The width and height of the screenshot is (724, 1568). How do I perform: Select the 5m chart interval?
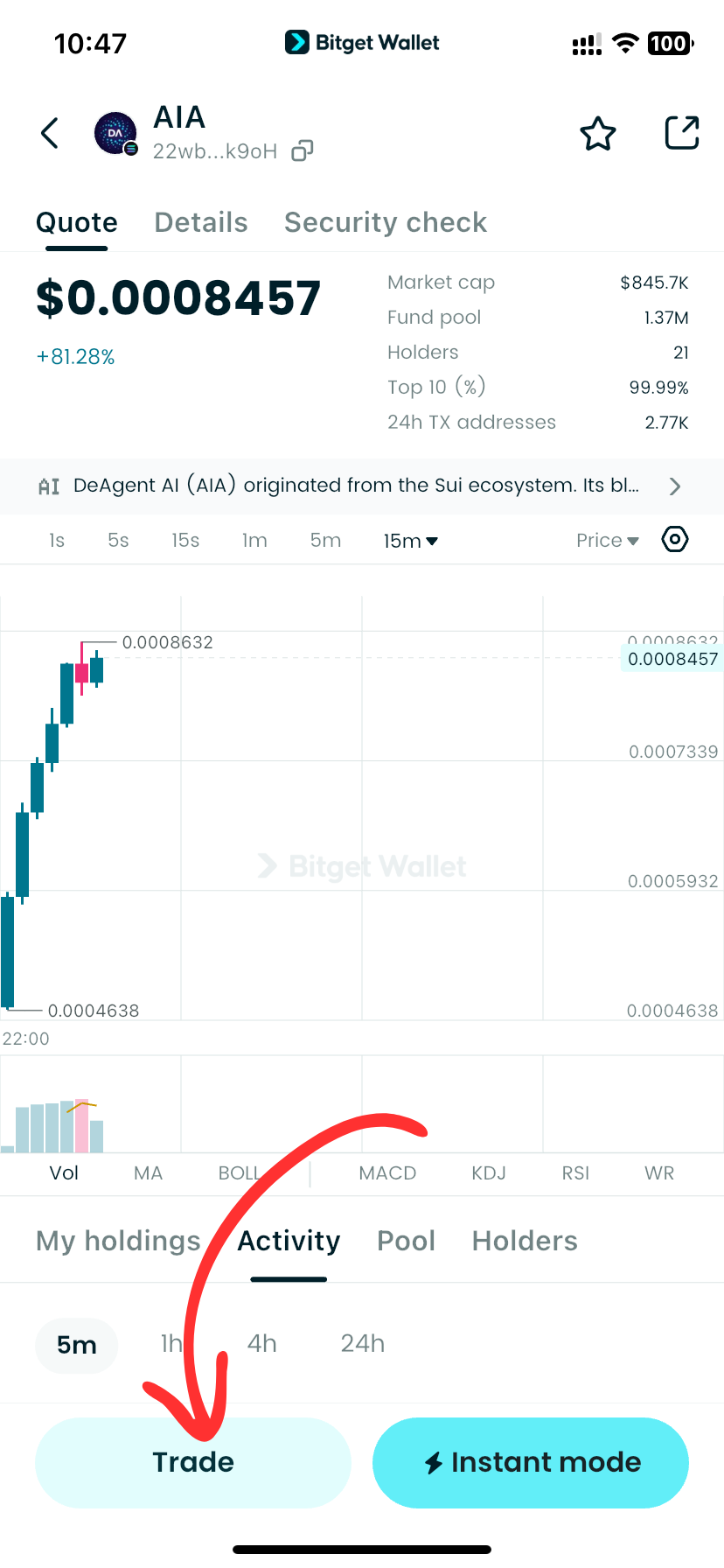[325, 541]
